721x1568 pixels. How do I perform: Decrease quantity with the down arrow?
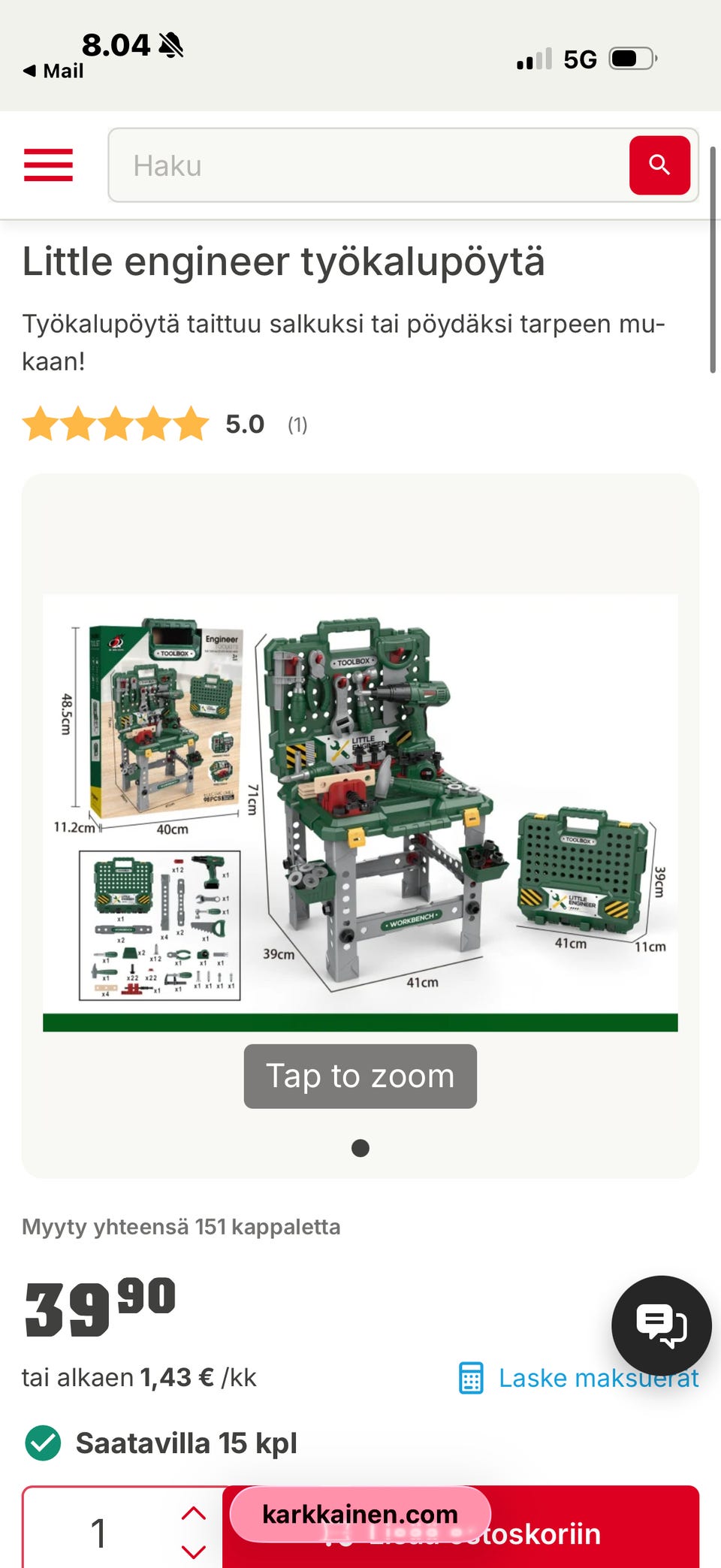(x=194, y=1551)
